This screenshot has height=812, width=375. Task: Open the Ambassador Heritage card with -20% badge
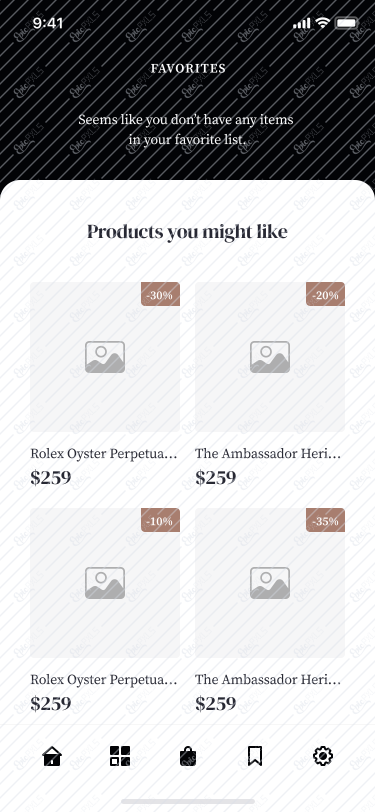270,385
